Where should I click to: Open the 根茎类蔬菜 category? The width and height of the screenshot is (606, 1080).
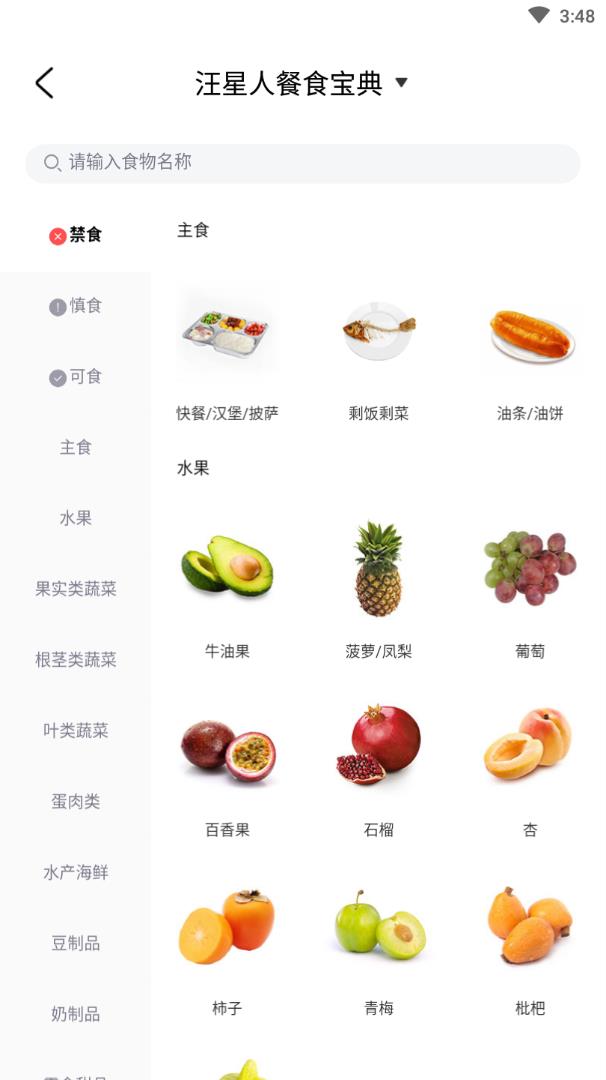(76, 660)
